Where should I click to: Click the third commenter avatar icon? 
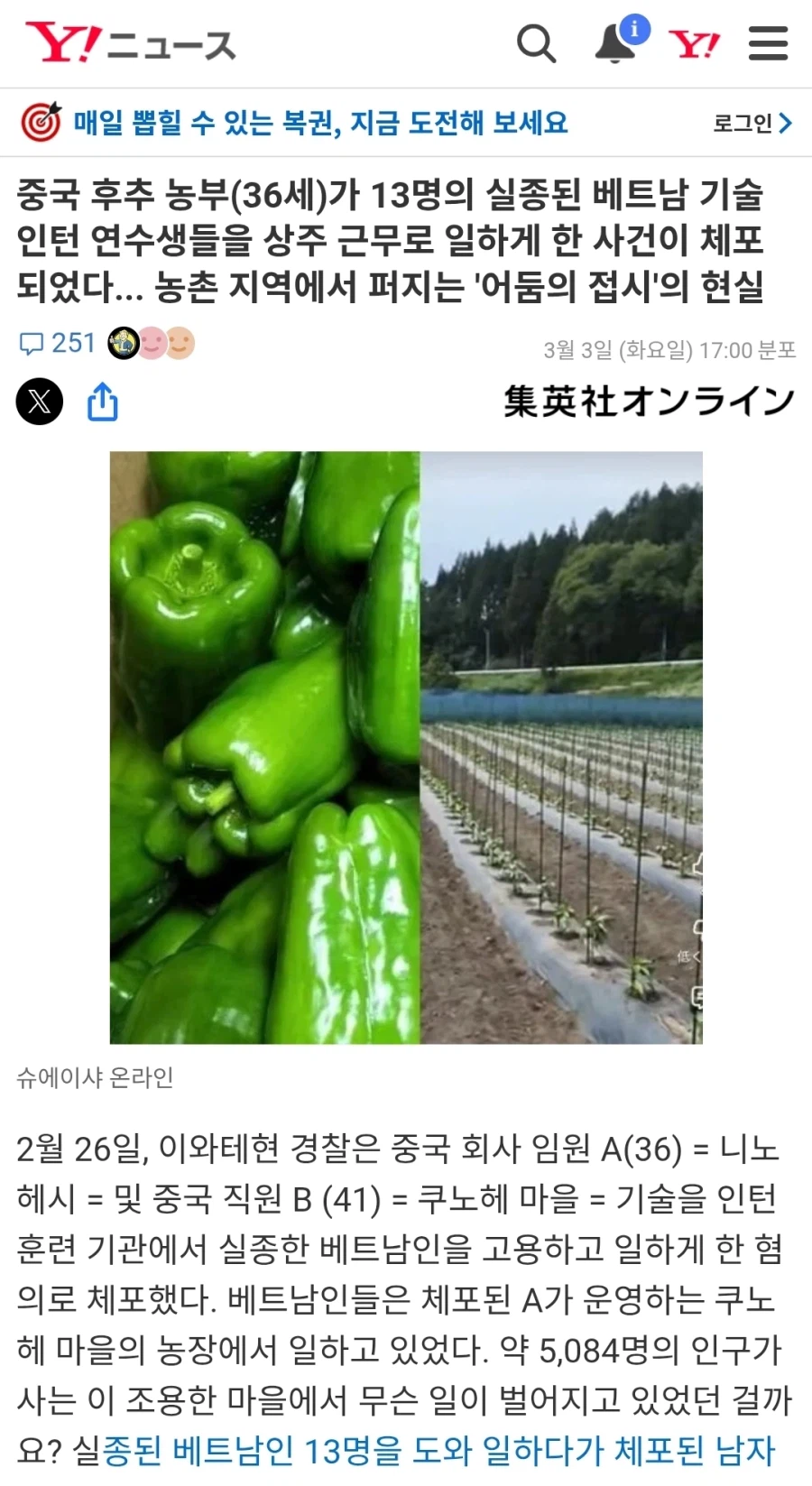point(179,343)
